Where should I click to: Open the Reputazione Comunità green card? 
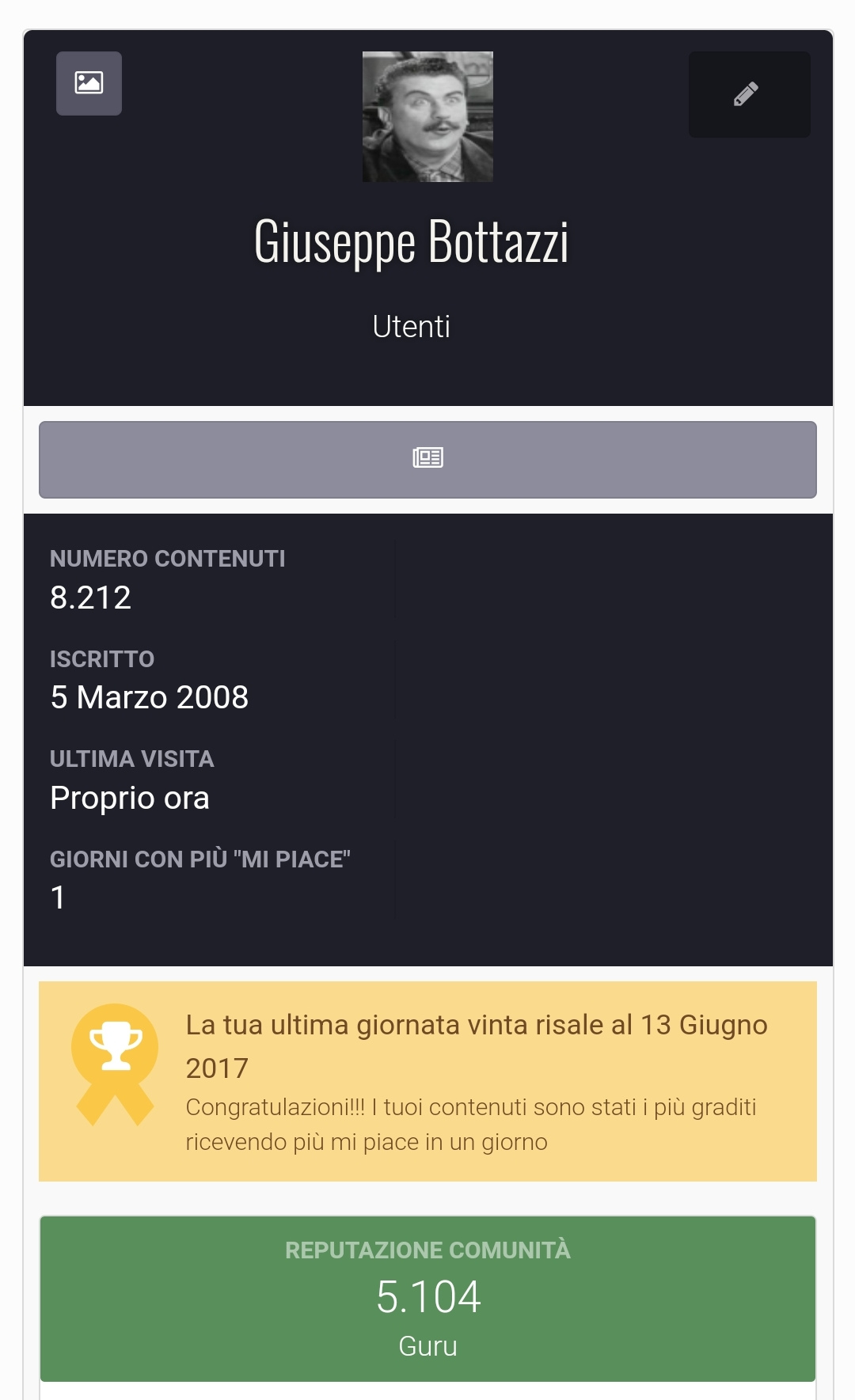[427, 1299]
